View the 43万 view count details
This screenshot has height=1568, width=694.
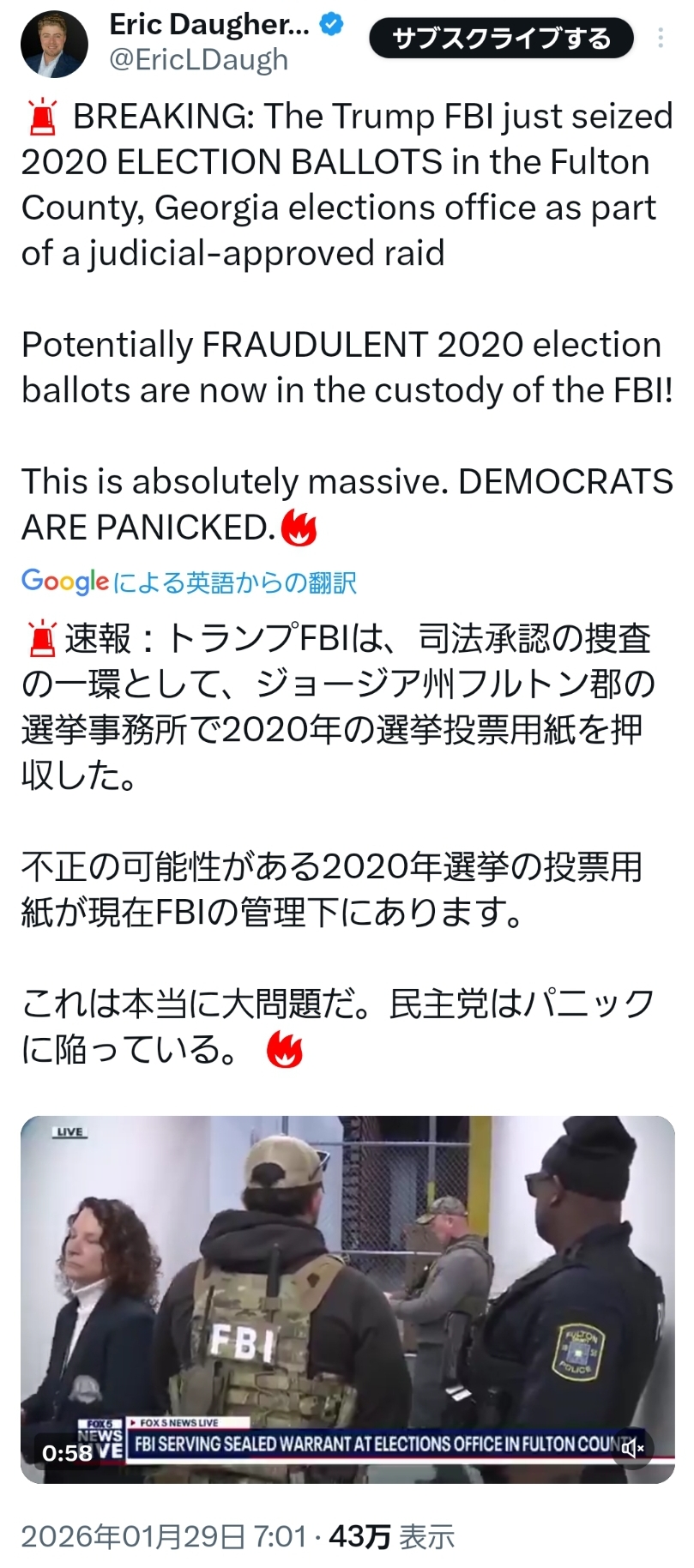pos(391,1536)
